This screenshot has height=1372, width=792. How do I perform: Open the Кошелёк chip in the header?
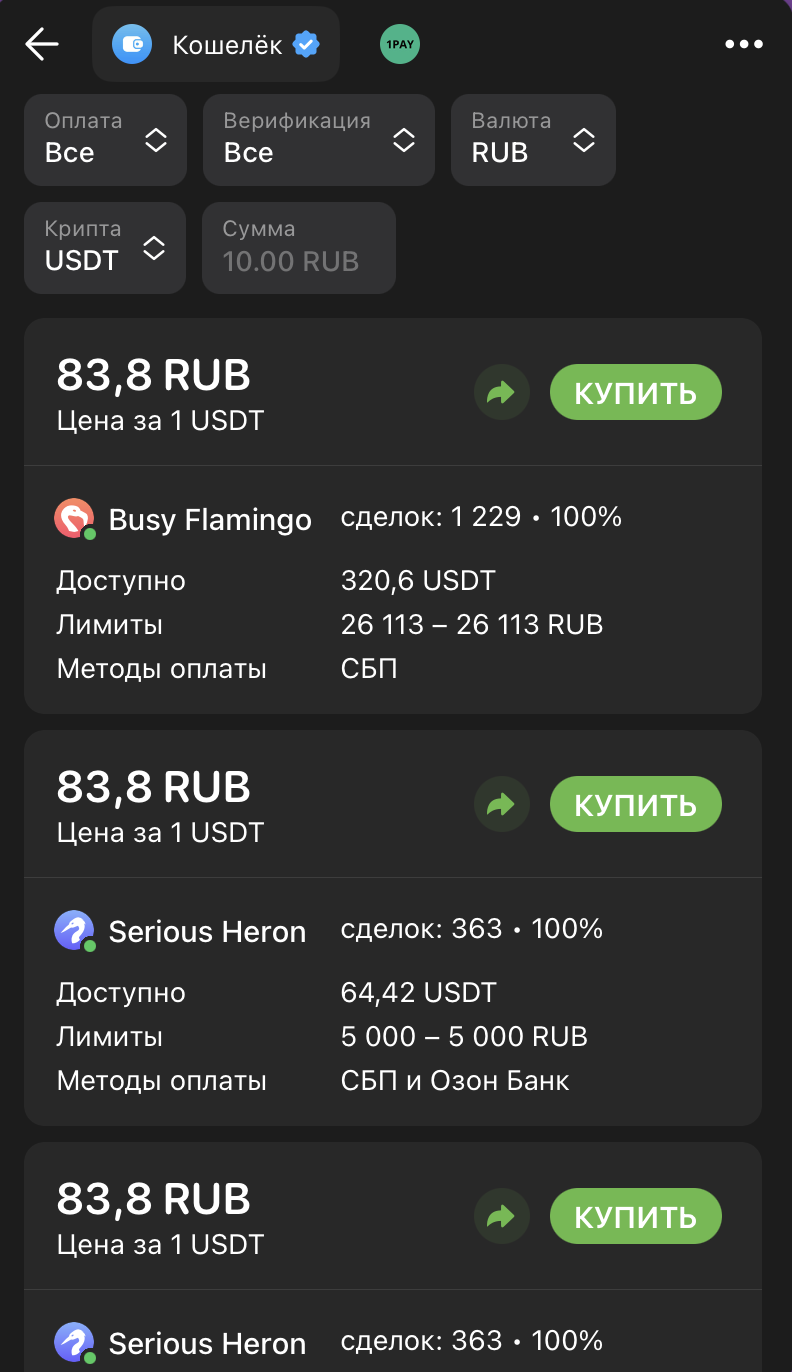216,44
